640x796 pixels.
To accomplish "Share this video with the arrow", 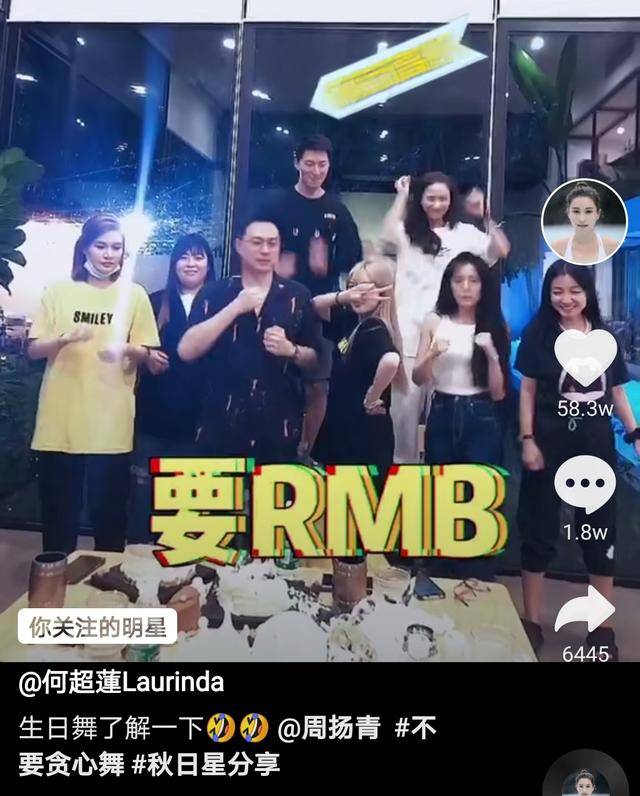I will pyautogui.click(x=585, y=610).
